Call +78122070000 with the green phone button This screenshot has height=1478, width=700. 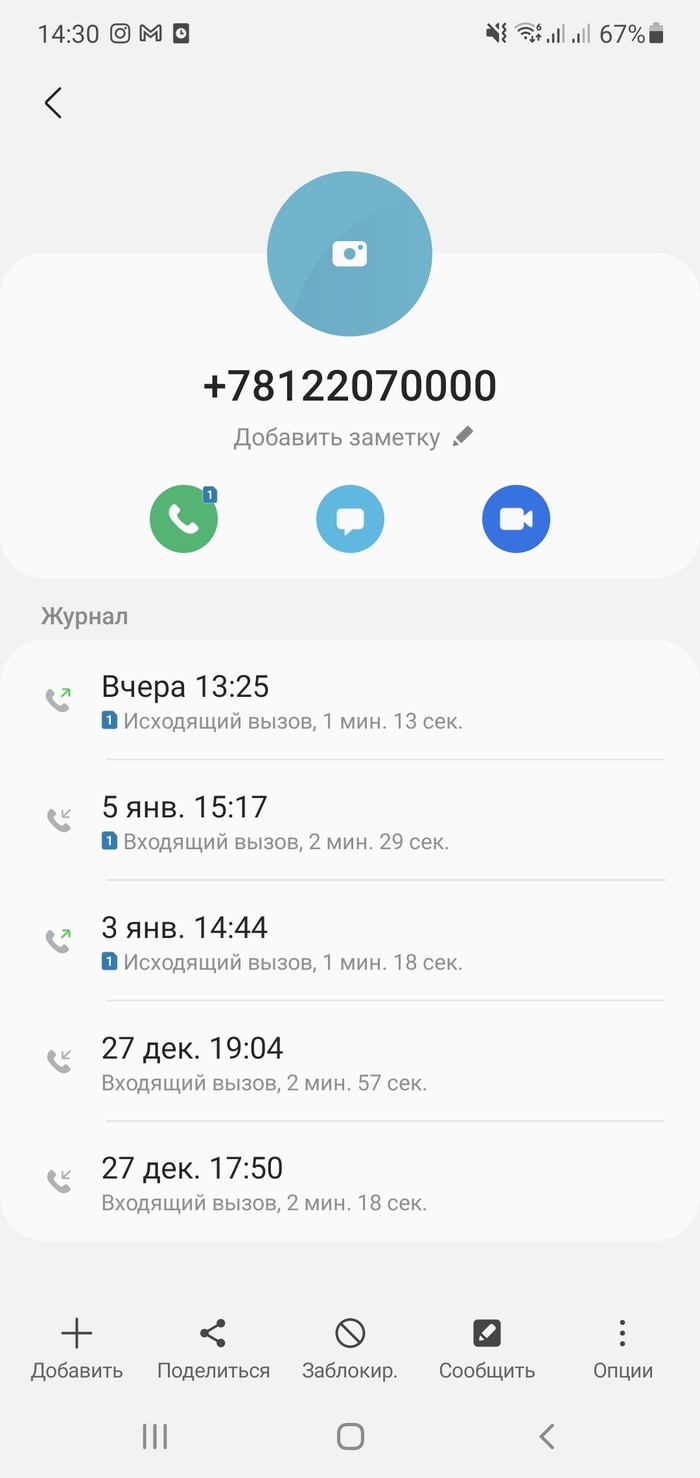click(184, 518)
